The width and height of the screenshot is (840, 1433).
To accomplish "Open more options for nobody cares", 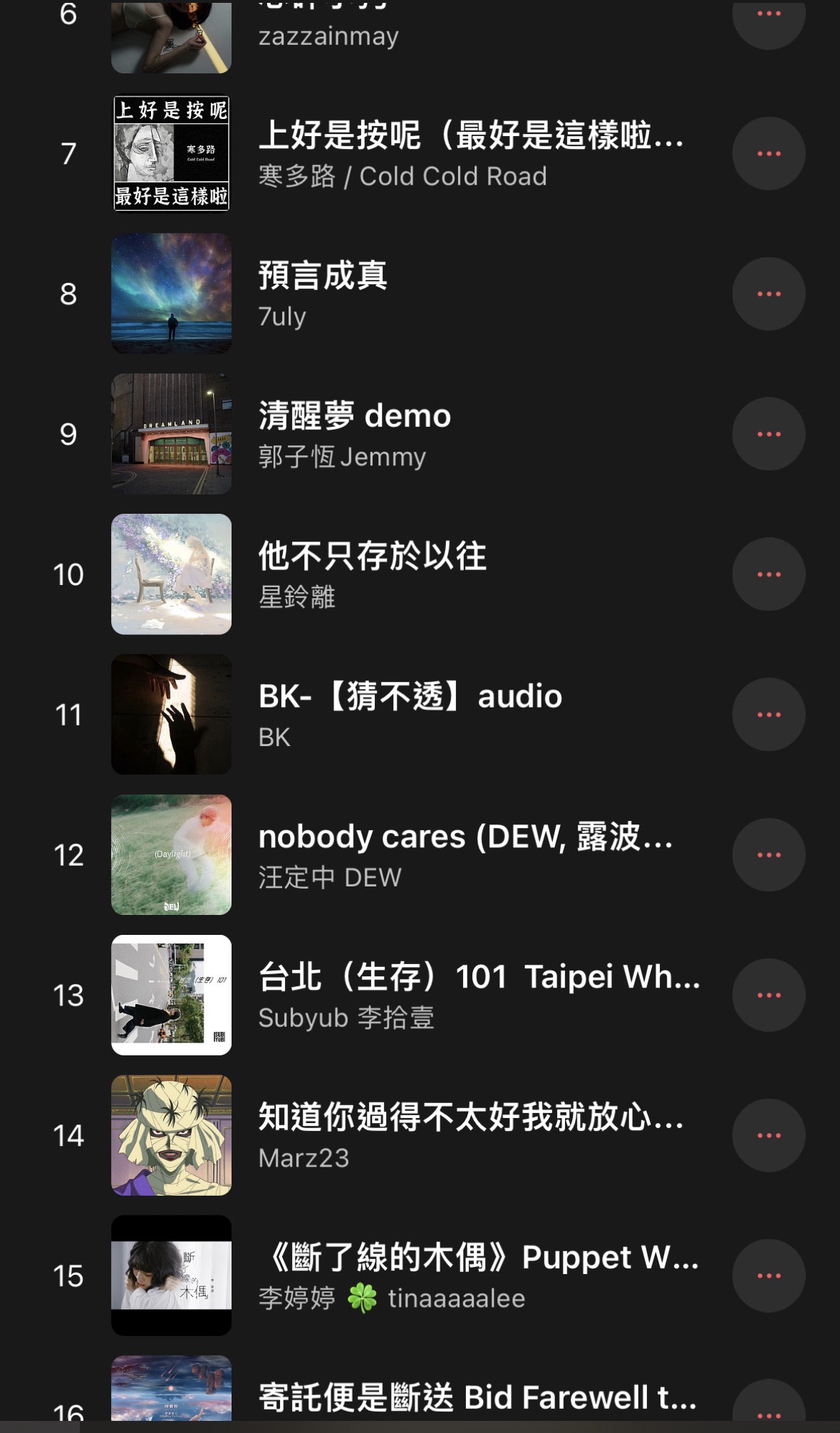I will pos(768,854).
